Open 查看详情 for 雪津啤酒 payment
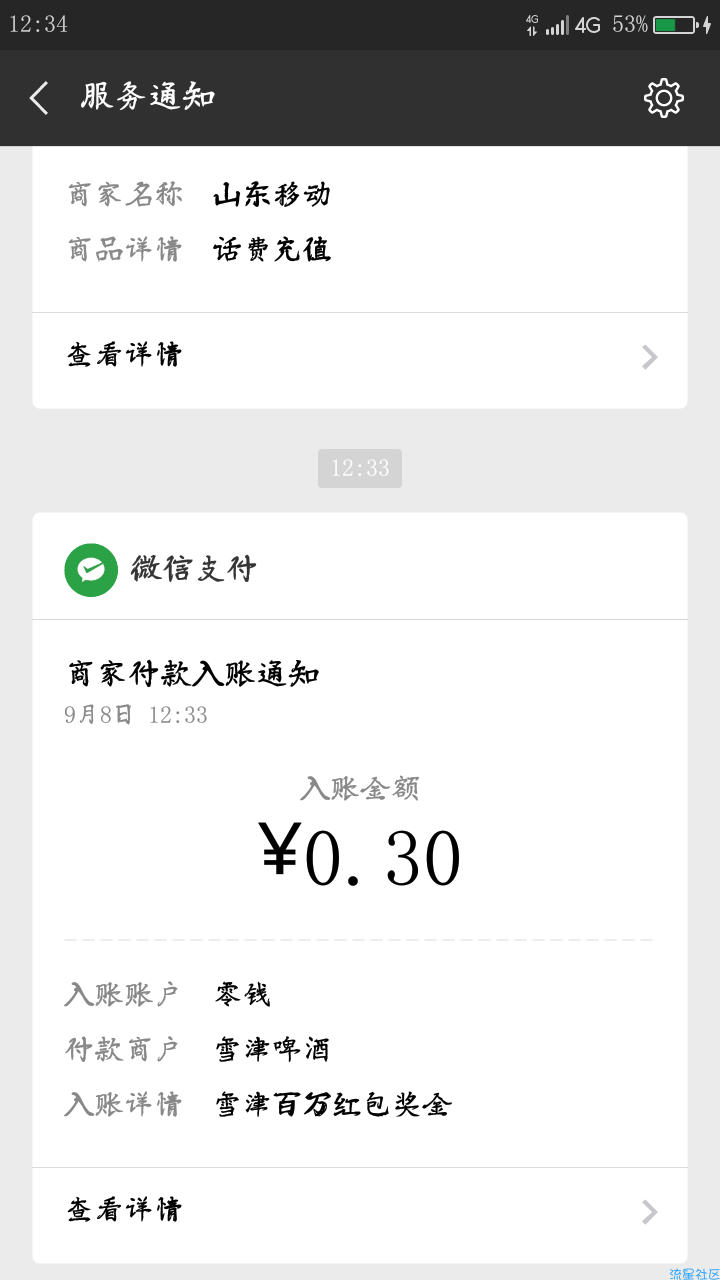 pos(360,1211)
